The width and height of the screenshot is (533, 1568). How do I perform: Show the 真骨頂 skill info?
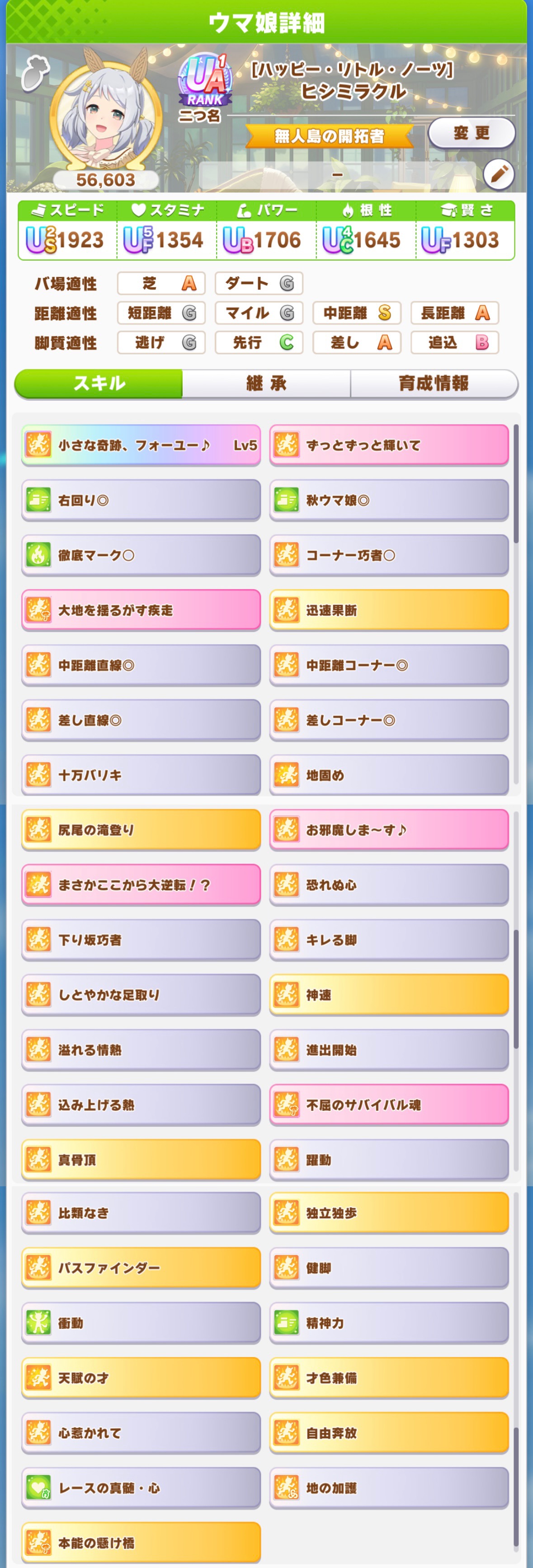tap(141, 1160)
